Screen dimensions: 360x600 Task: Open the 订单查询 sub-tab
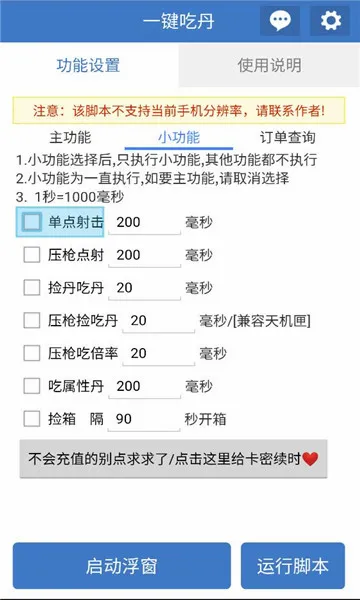288,137
